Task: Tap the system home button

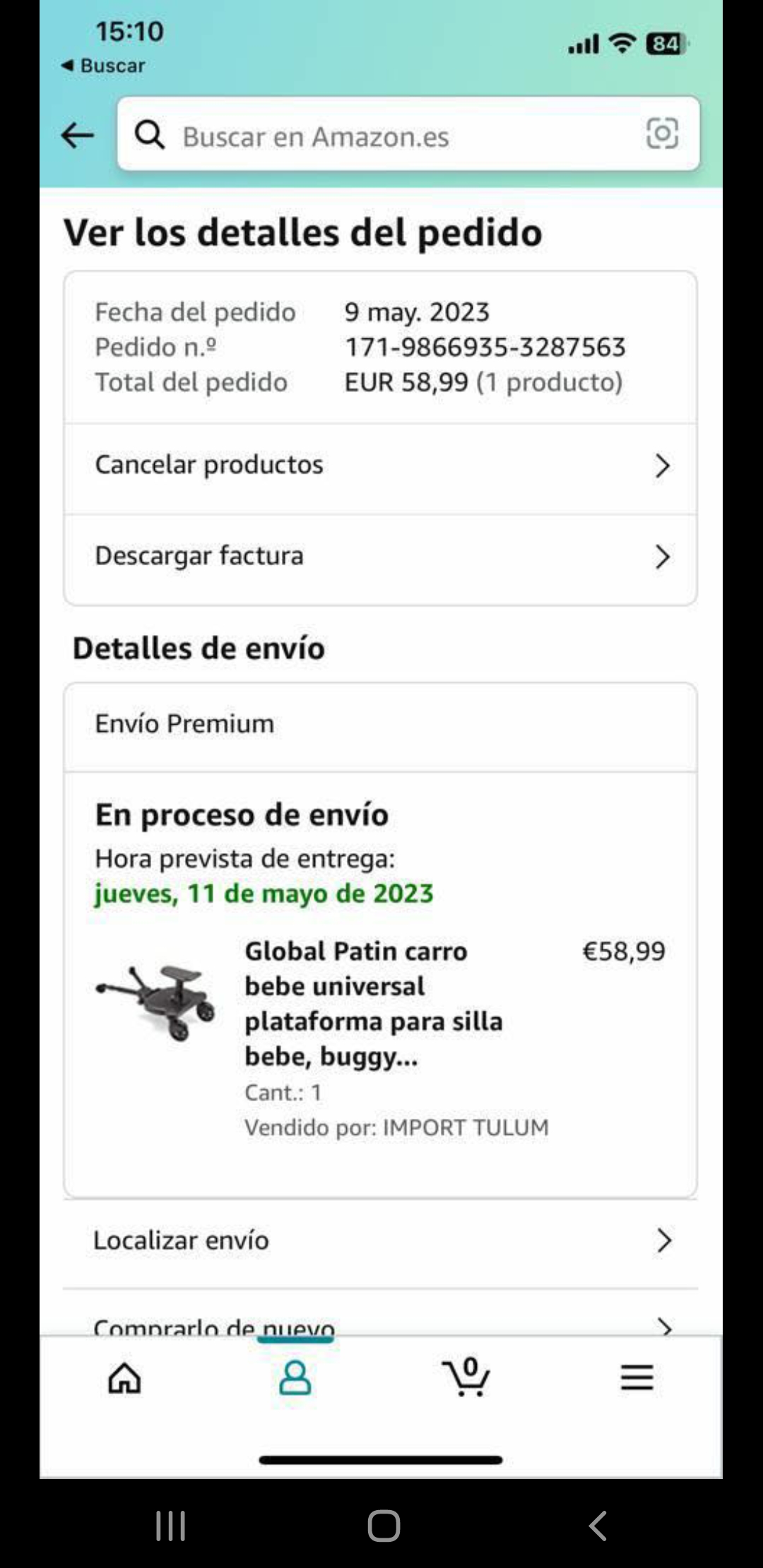Action: pos(384,1526)
